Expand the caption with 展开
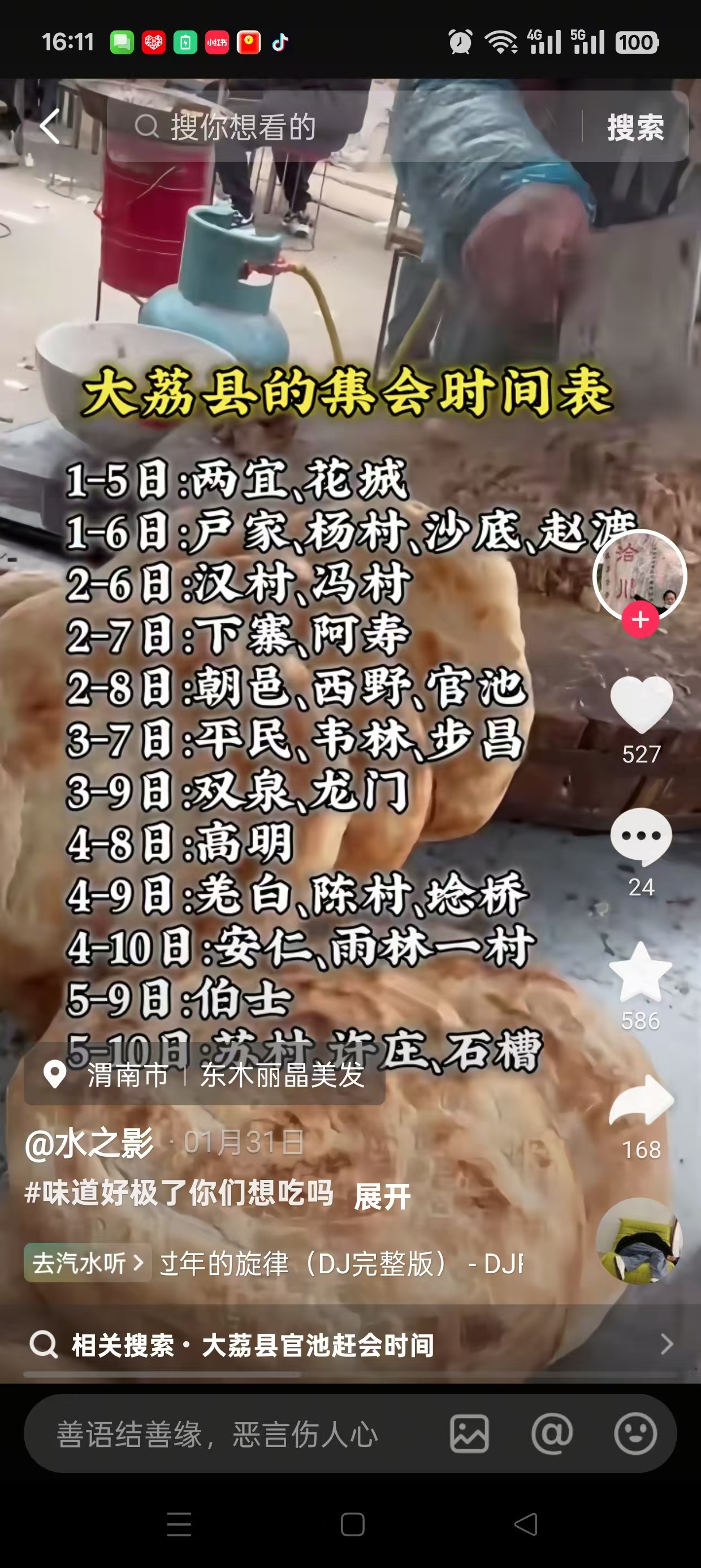The height and width of the screenshot is (1568, 701). [x=382, y=1197]
